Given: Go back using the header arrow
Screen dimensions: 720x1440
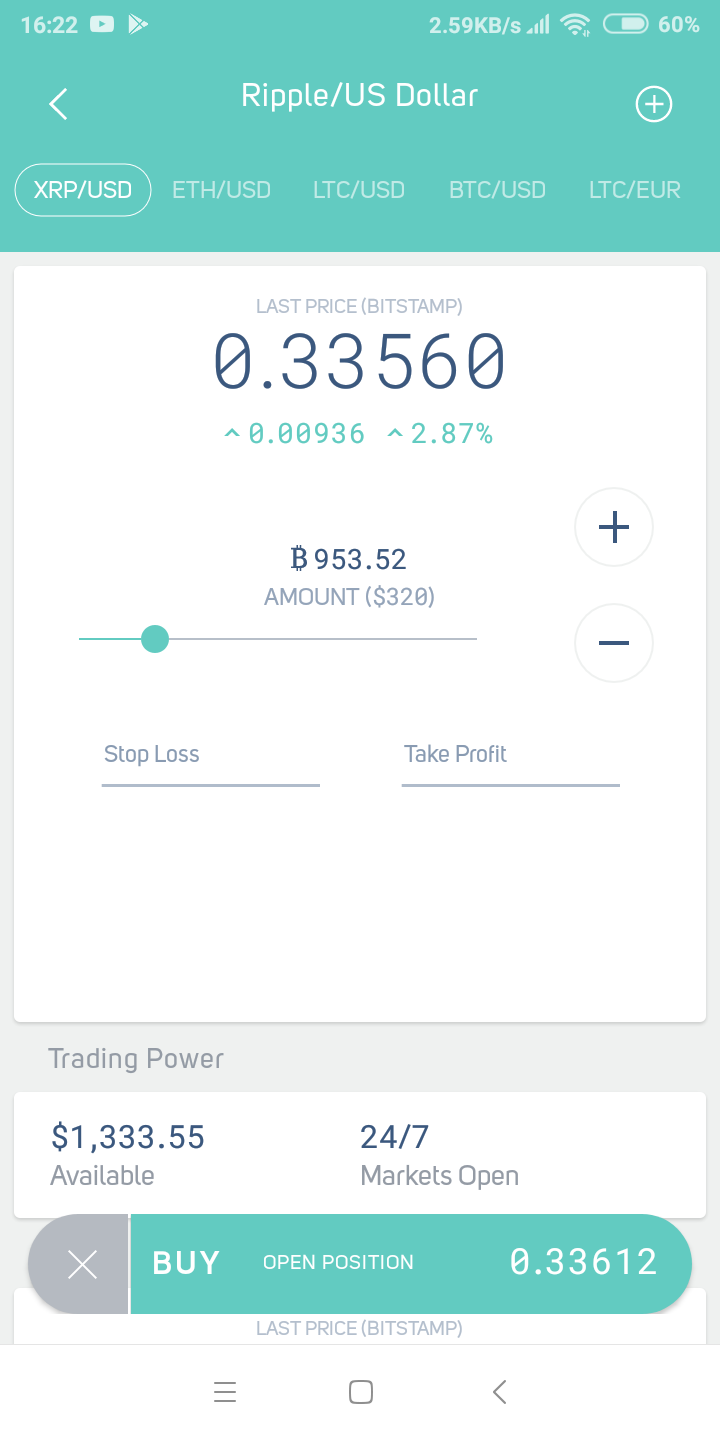Looking at the screenshot, I should point(59,104).
